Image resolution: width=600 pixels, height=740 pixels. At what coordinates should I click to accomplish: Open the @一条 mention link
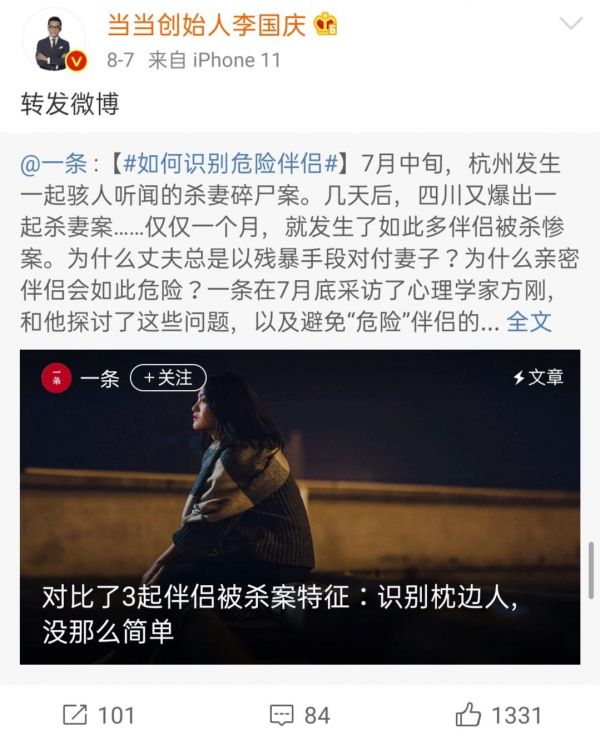click(59, 163)
